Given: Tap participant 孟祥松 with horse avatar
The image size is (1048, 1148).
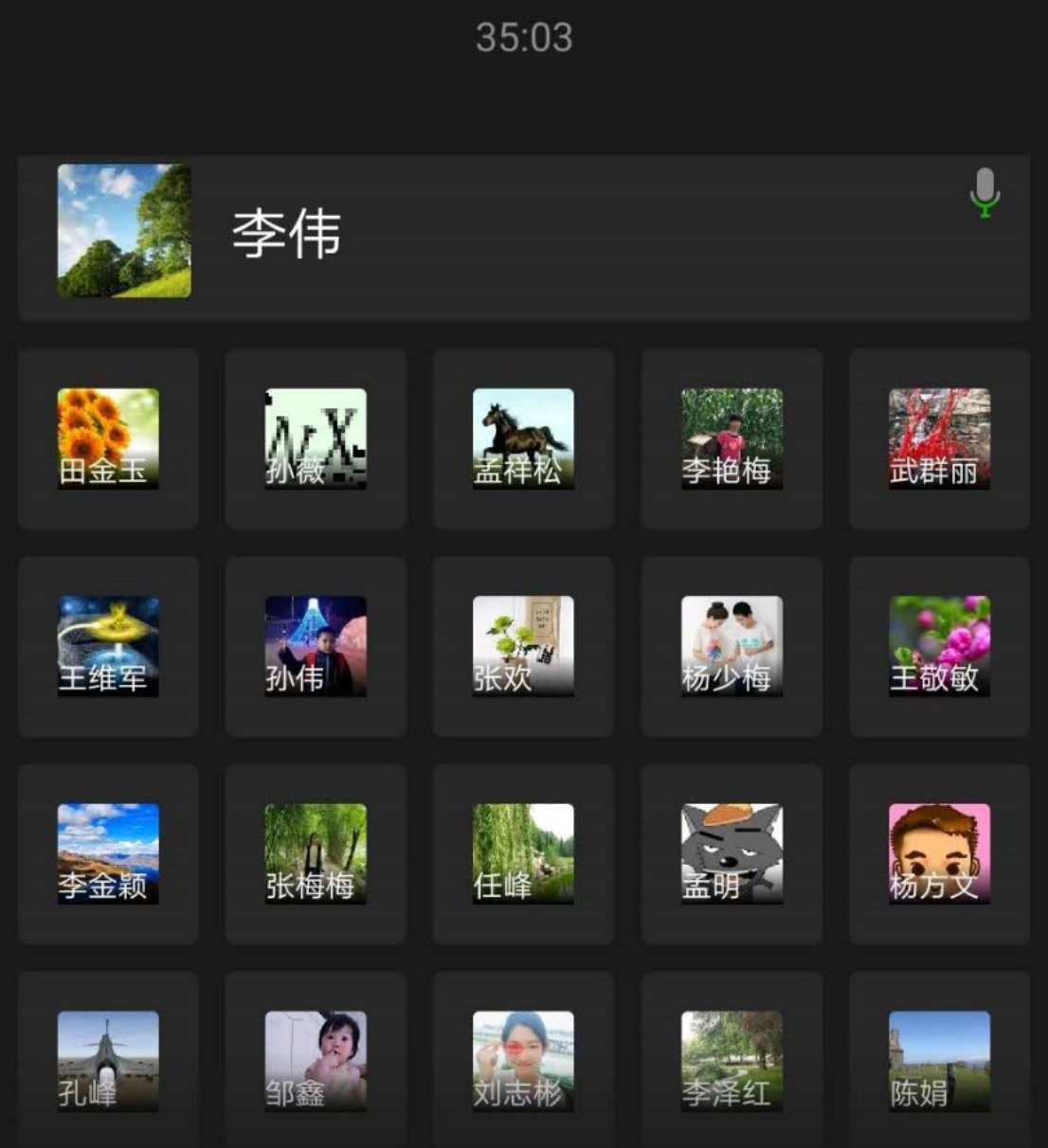Looking at the screenshot, I should [x=523, y=439].
